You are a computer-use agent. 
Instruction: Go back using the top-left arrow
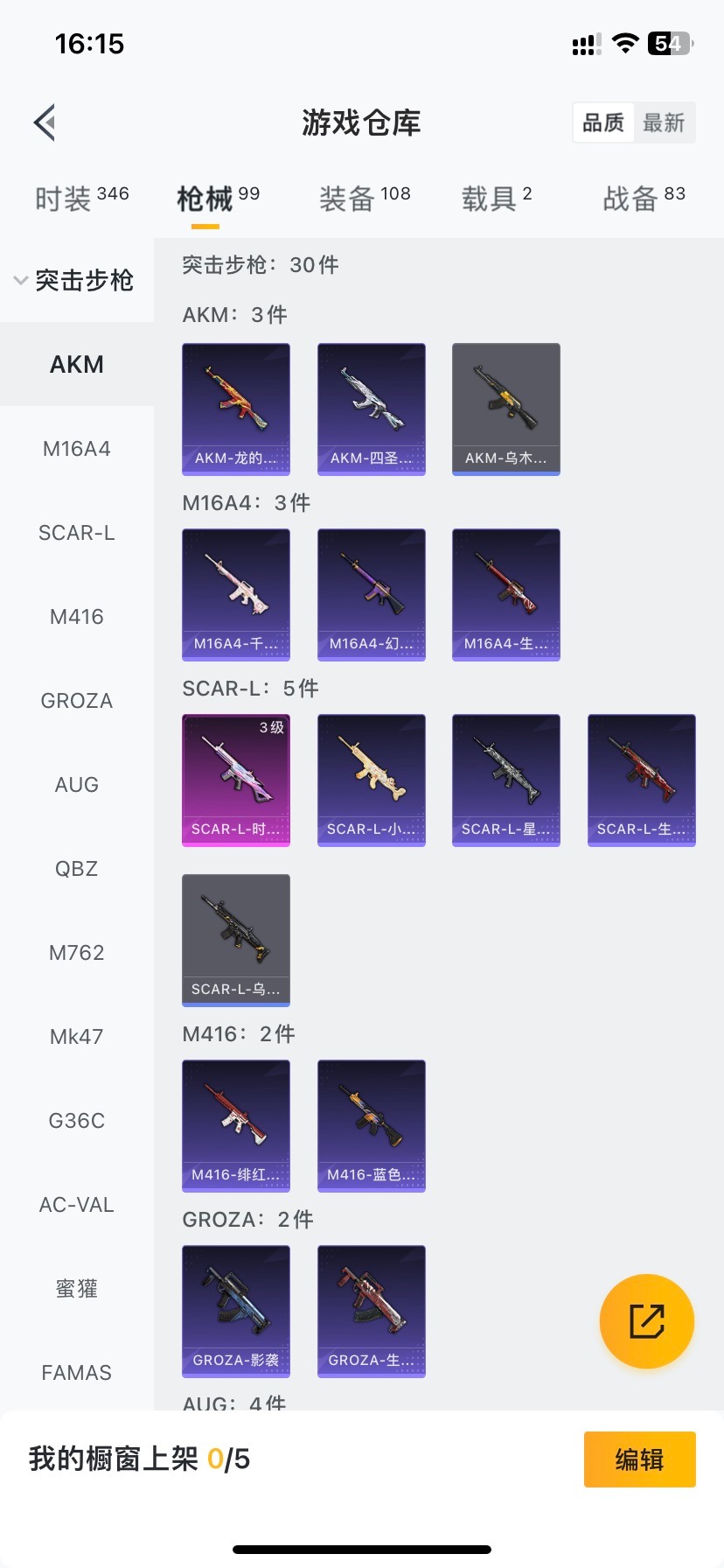coord(45,122)
